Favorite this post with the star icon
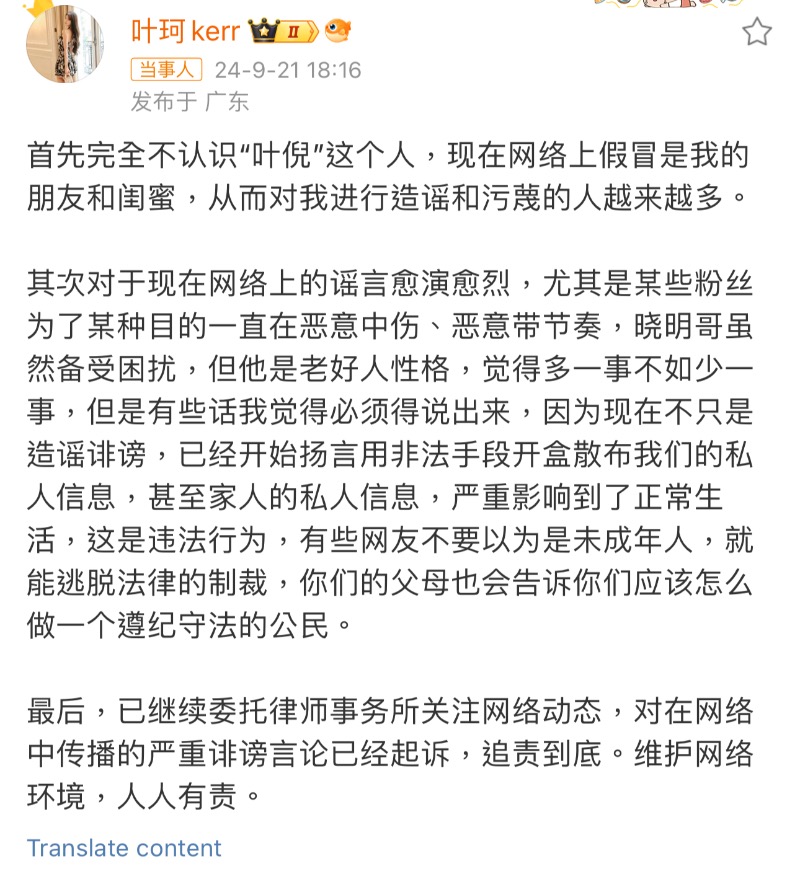800x879 pixels. pyautogui.click(x=756, y=32)
